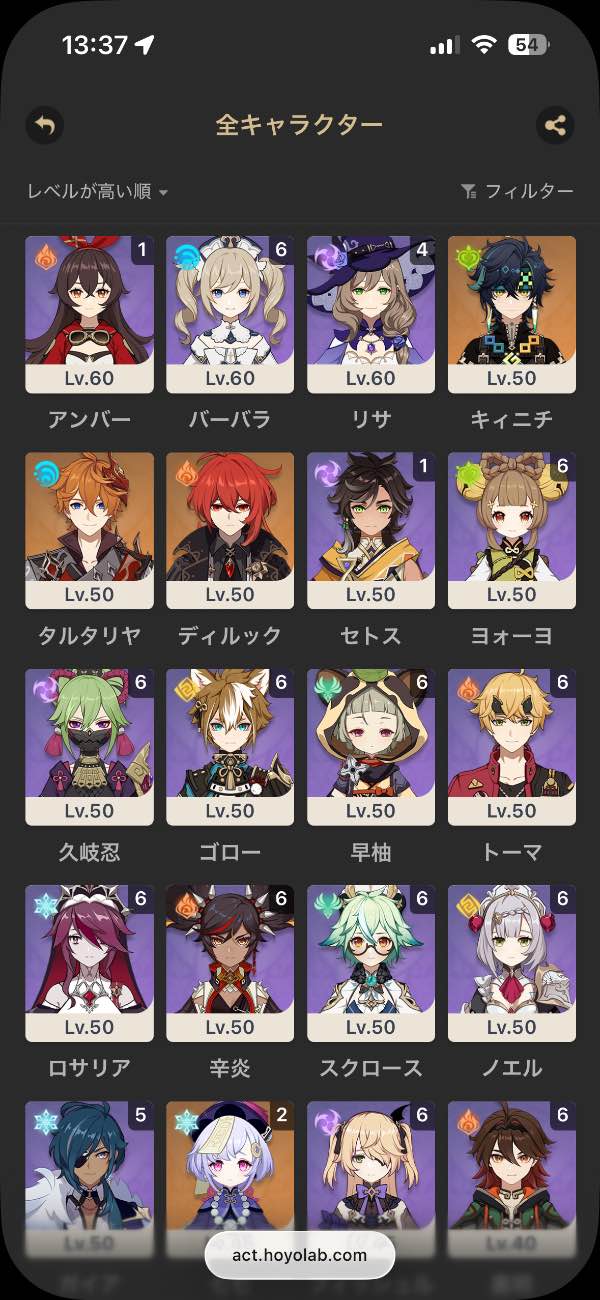600x1300 pixels.
Task: Open ノエル character card
Action: click(512, 963)
